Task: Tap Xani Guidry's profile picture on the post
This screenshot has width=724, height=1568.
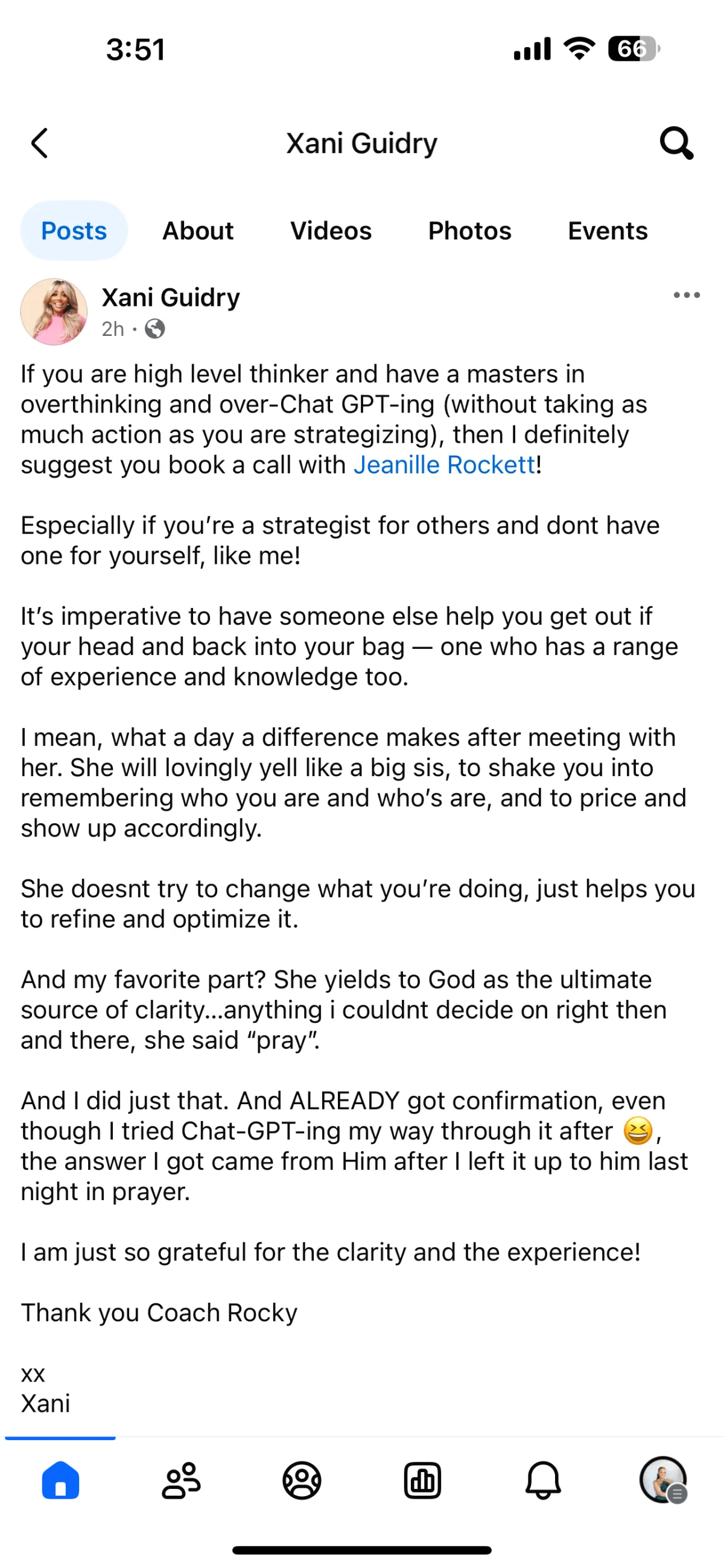Action: [x=54, y=312]
